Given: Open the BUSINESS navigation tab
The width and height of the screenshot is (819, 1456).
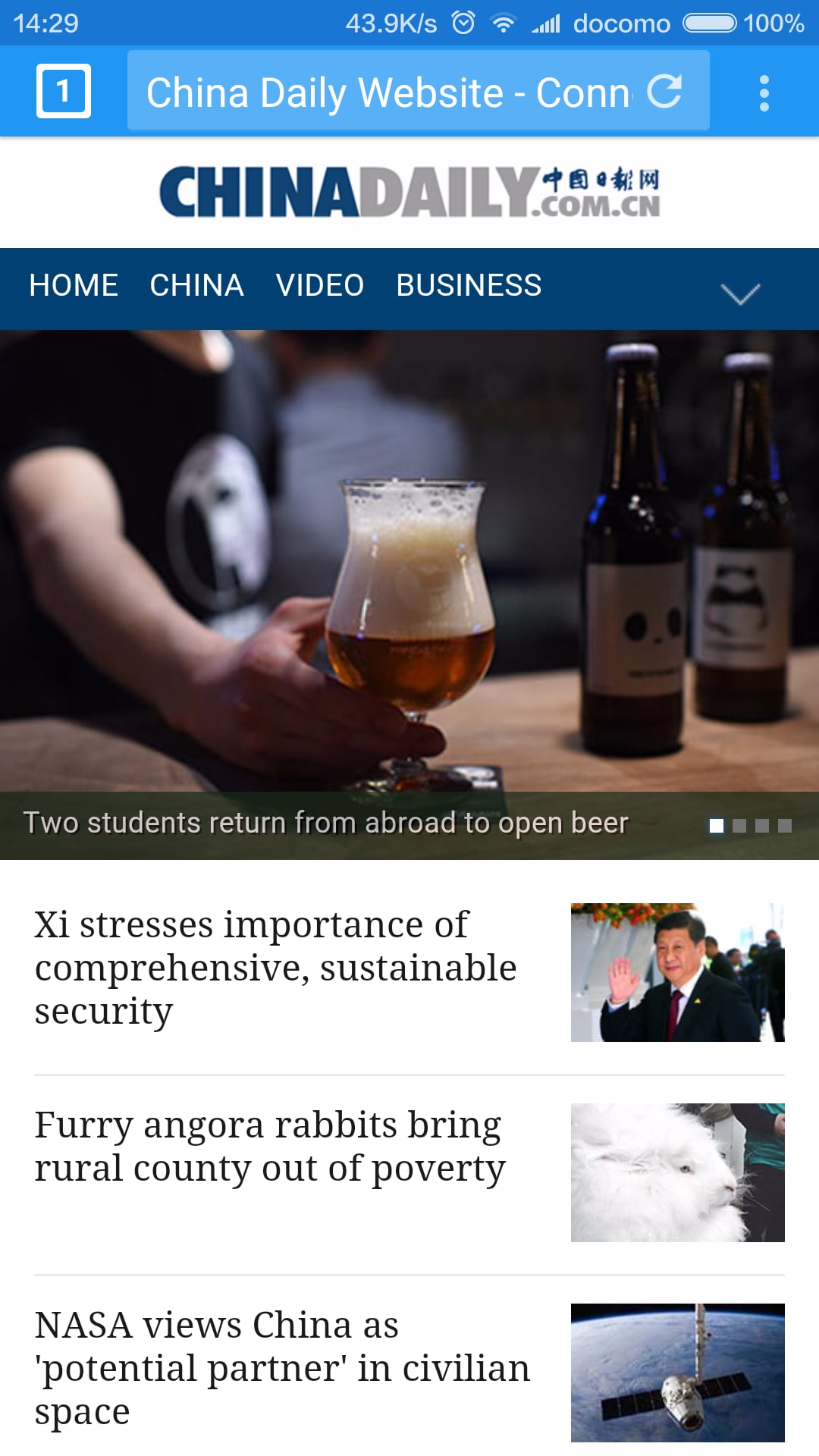Looking at the screenshot, I should (x=468, y=286).
